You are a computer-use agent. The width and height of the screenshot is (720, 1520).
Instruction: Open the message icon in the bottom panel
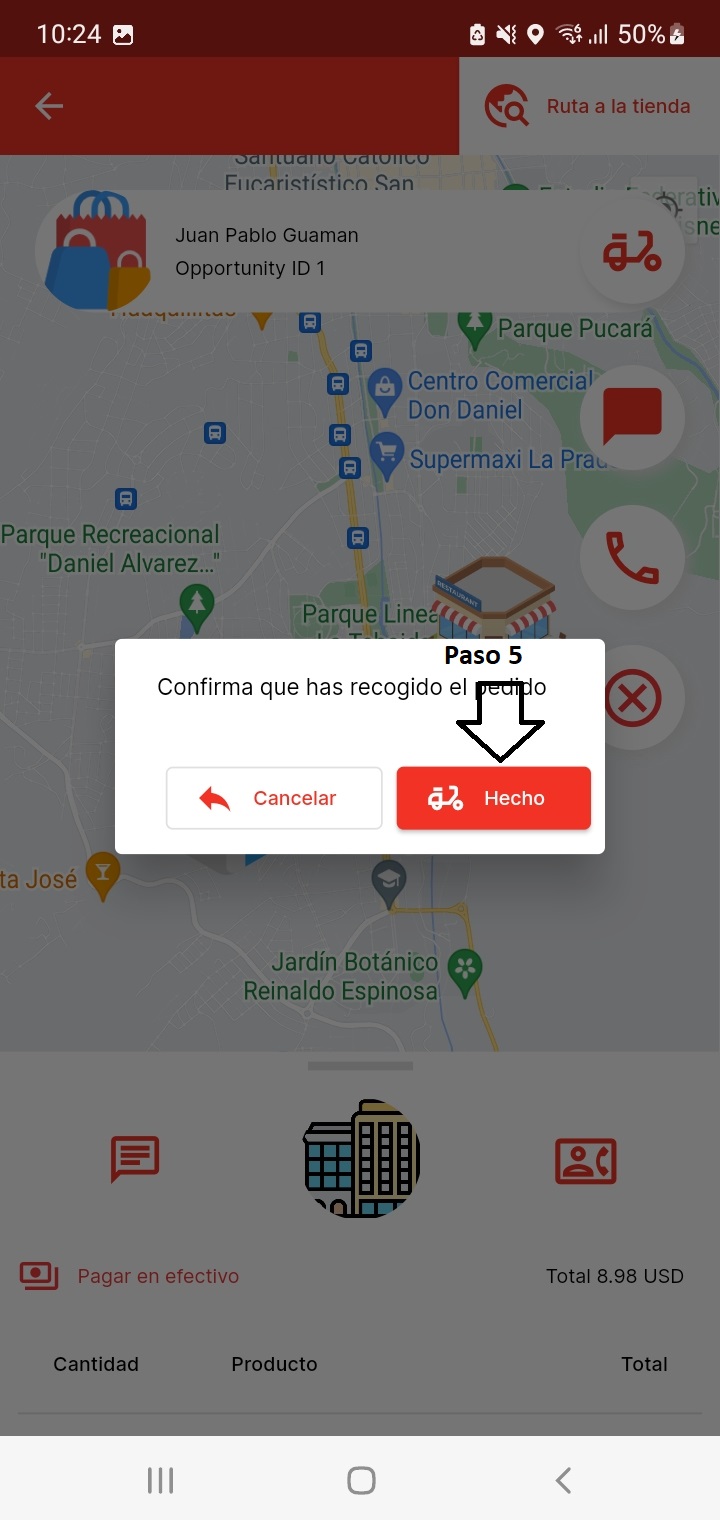click(x=135, y=1160)
